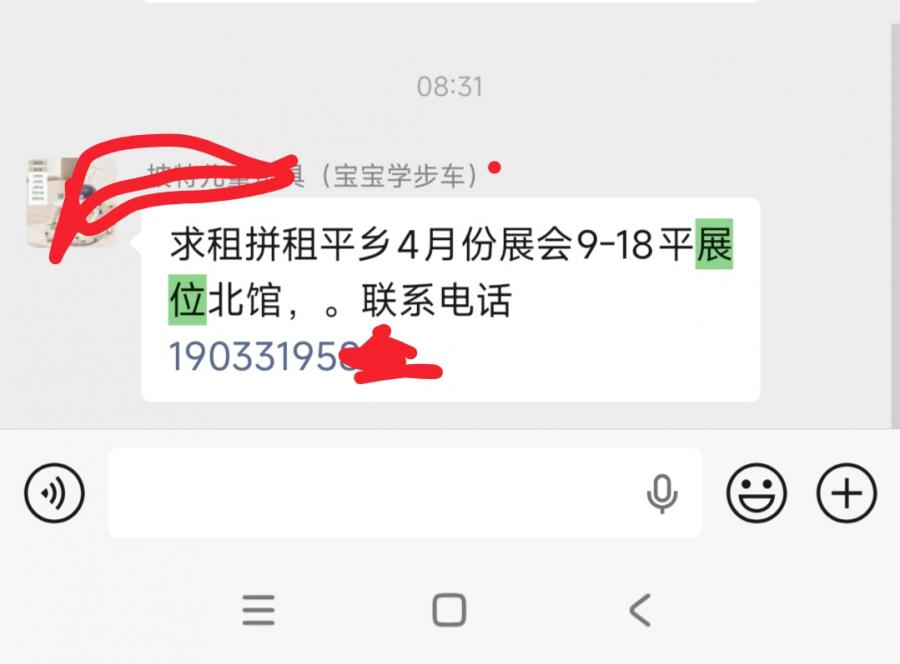Open the emoji sticker panel
Image resolution: width=900 pixels, height=664 pixels.
[x=756, y=493]
